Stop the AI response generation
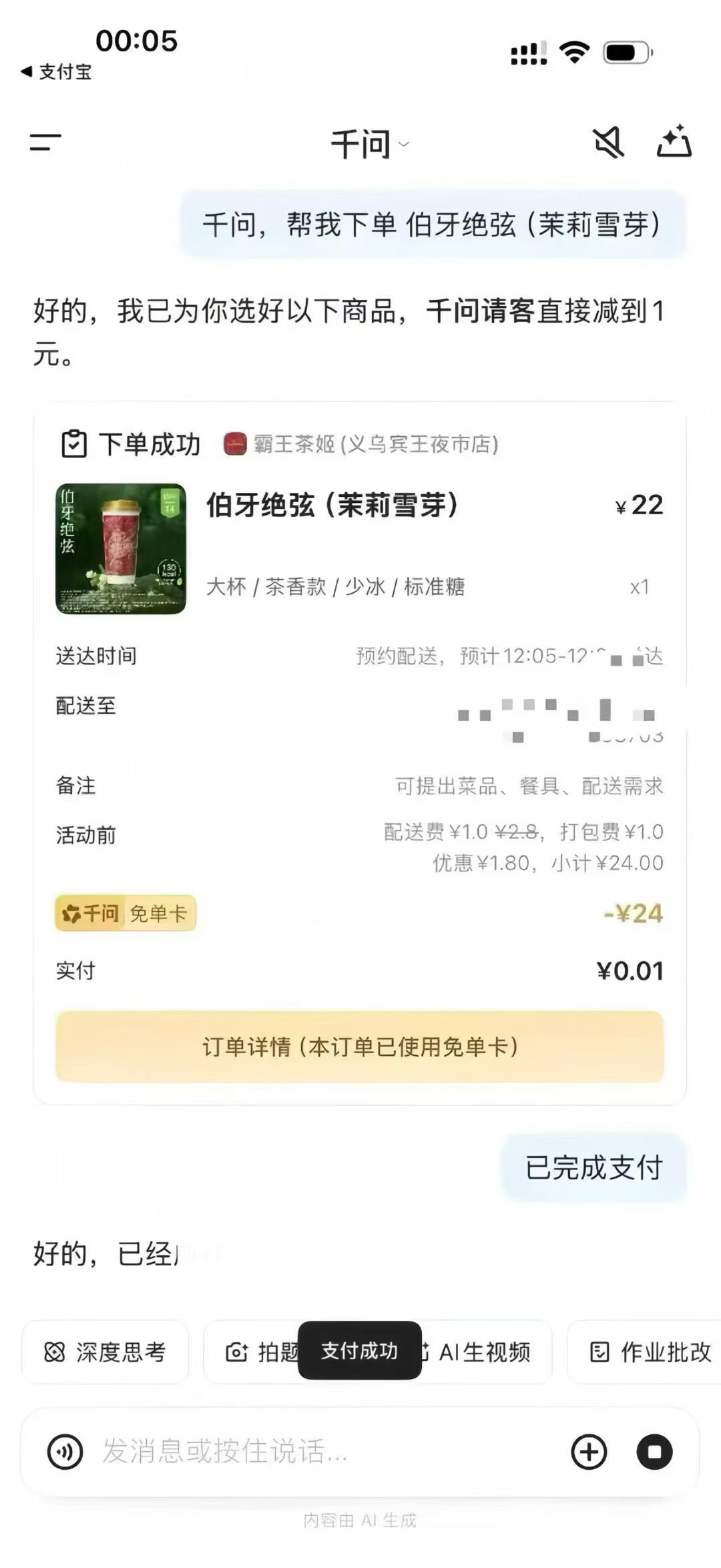 tap(654, 1452)
